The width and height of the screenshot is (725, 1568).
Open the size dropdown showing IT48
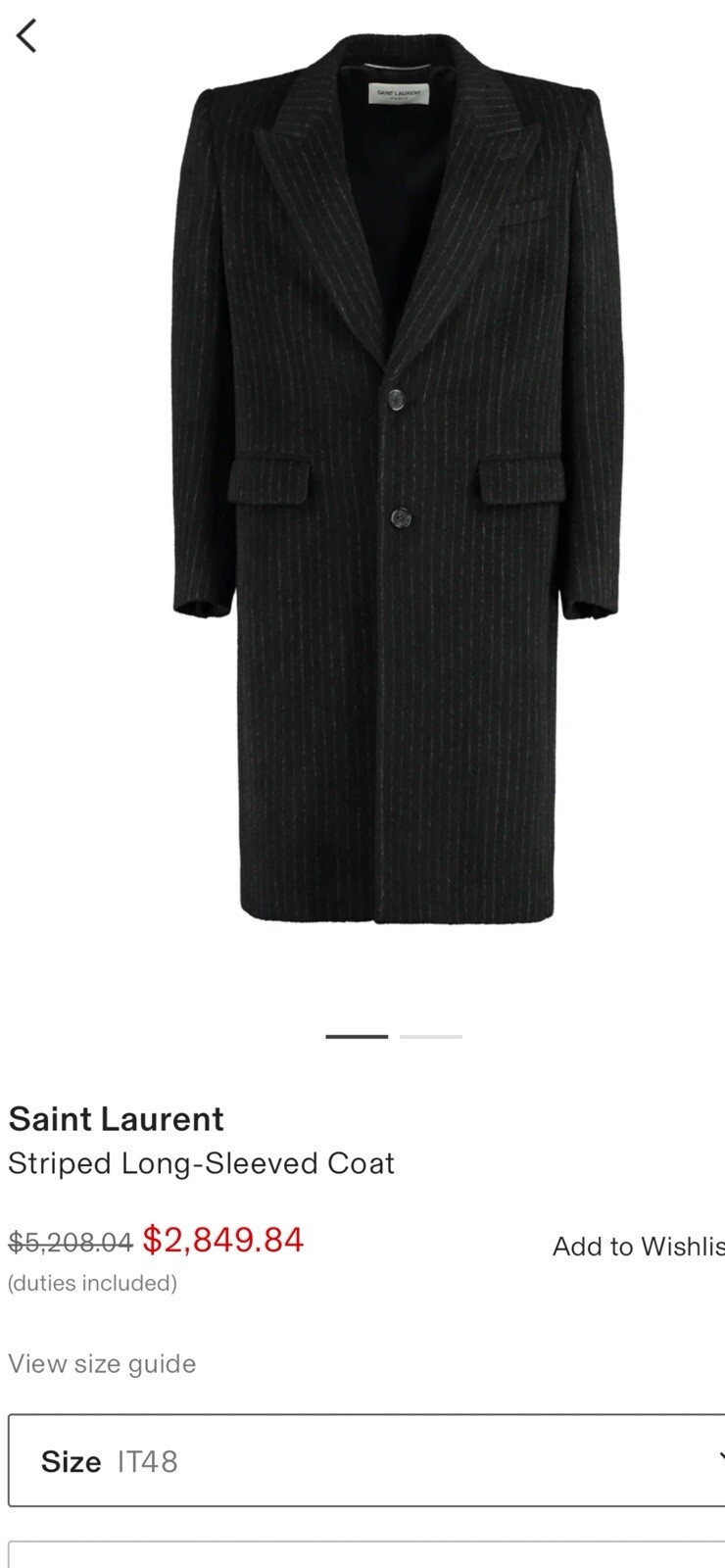coord(362,1461)
